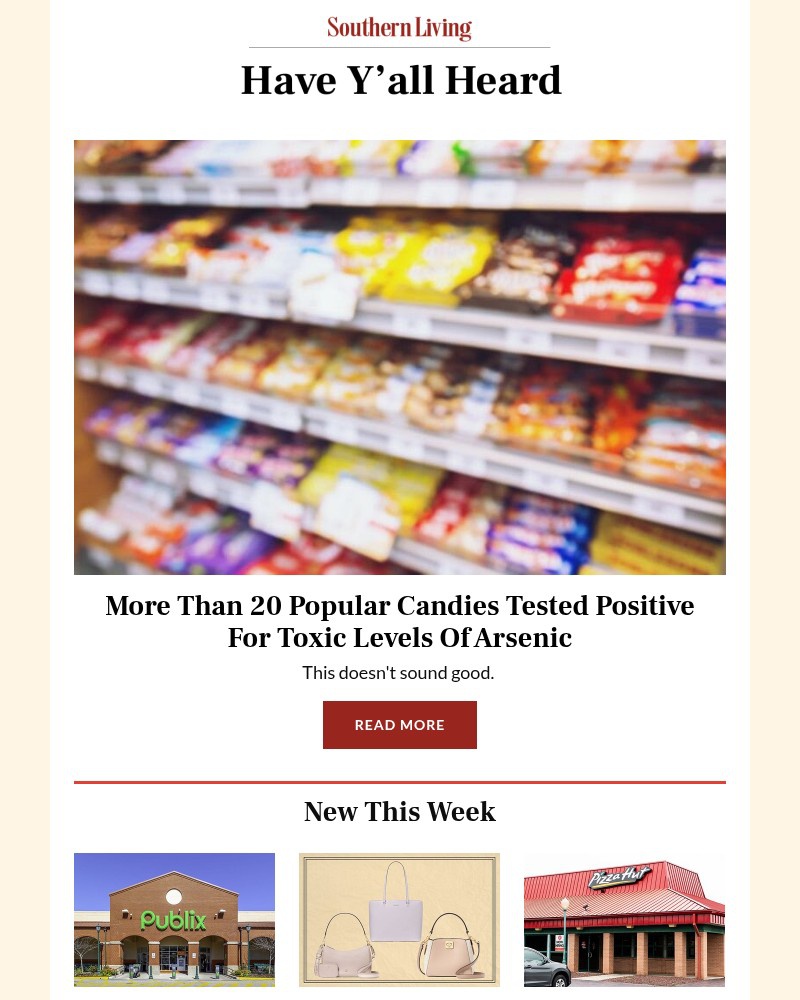Click the thin divider line below the logo
This screenshot has width=800, height=1000.
[x=399, y=45]
